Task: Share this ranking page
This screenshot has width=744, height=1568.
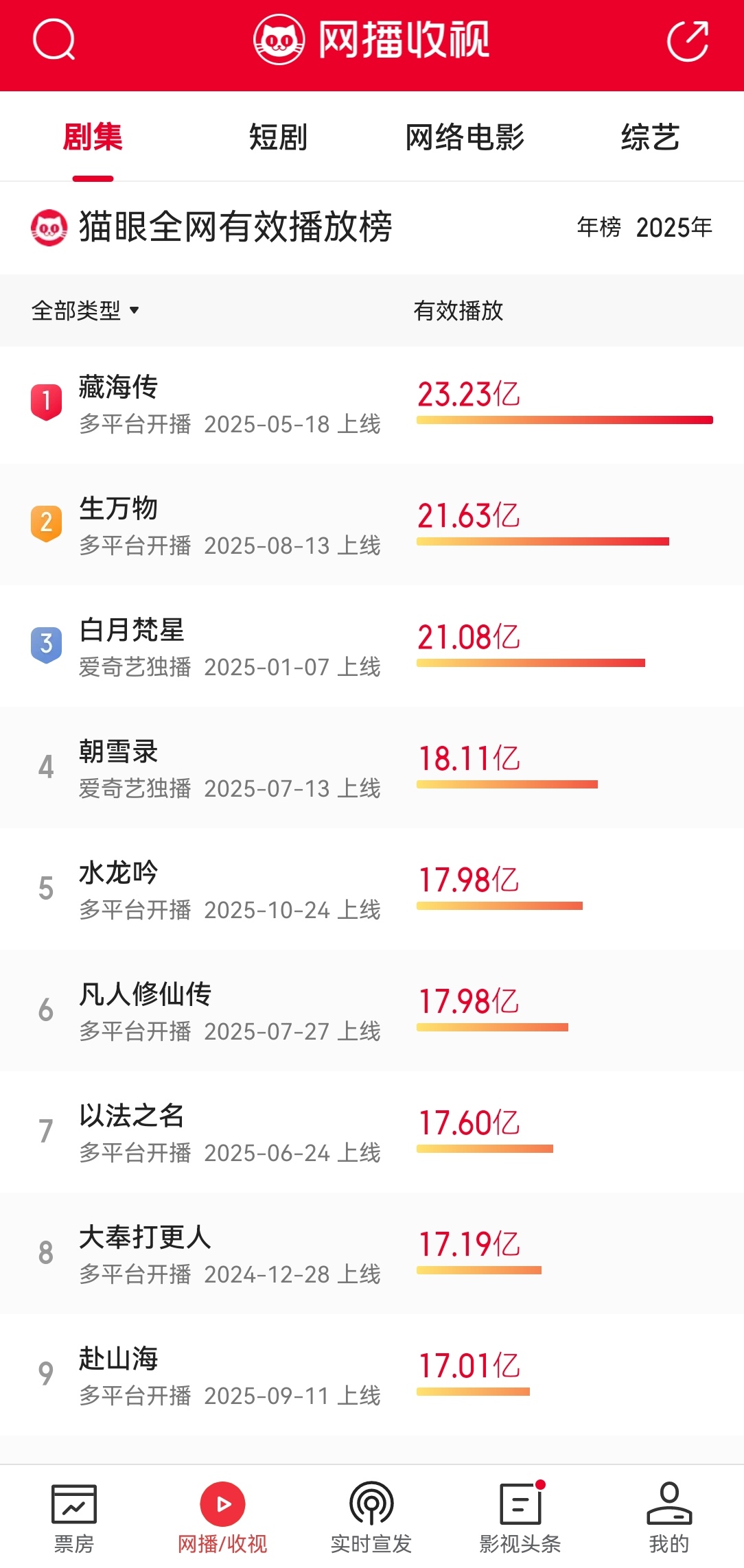Action: coord(688,41)
